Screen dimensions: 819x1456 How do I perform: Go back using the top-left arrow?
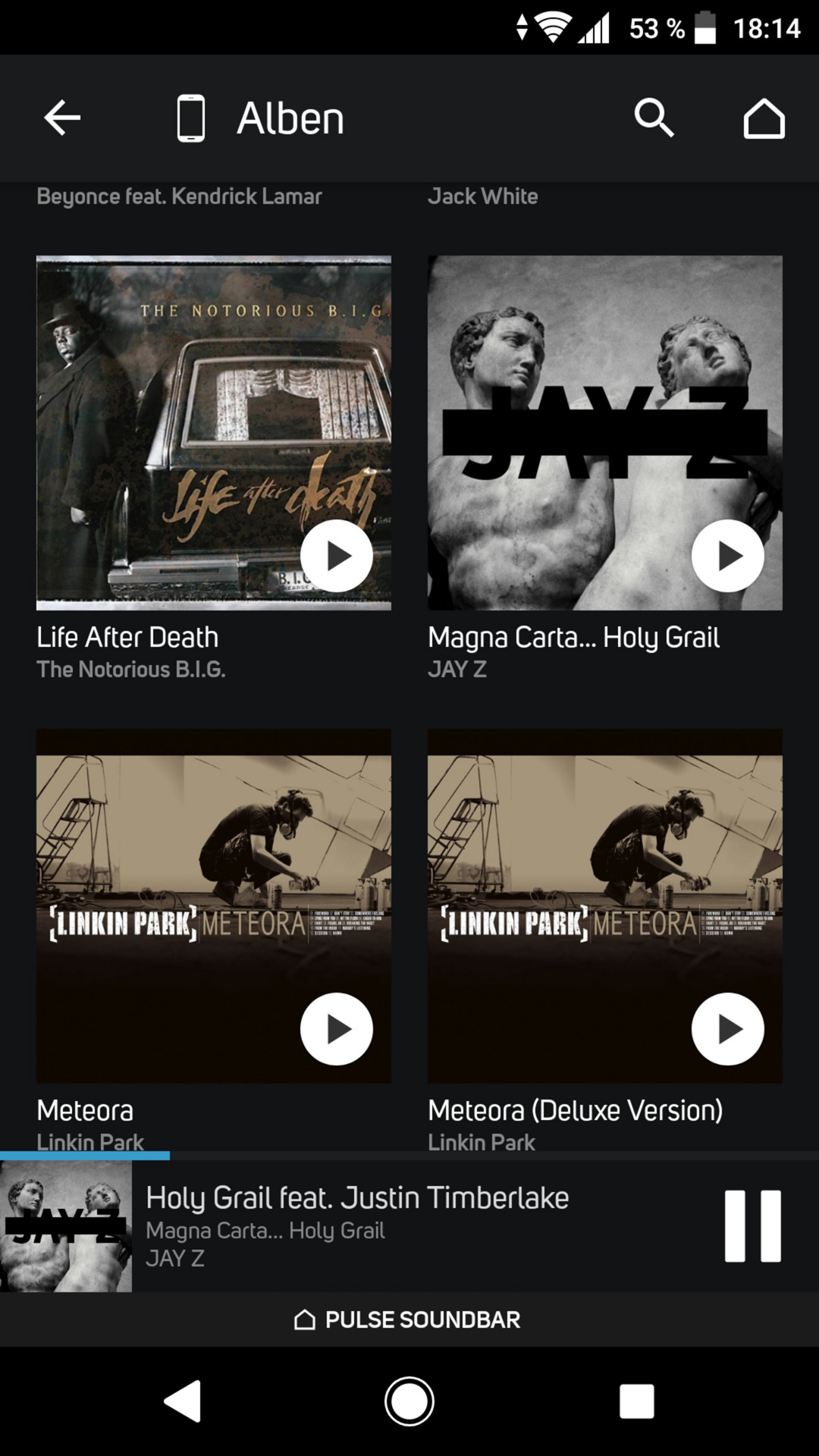tap(62, 118)
